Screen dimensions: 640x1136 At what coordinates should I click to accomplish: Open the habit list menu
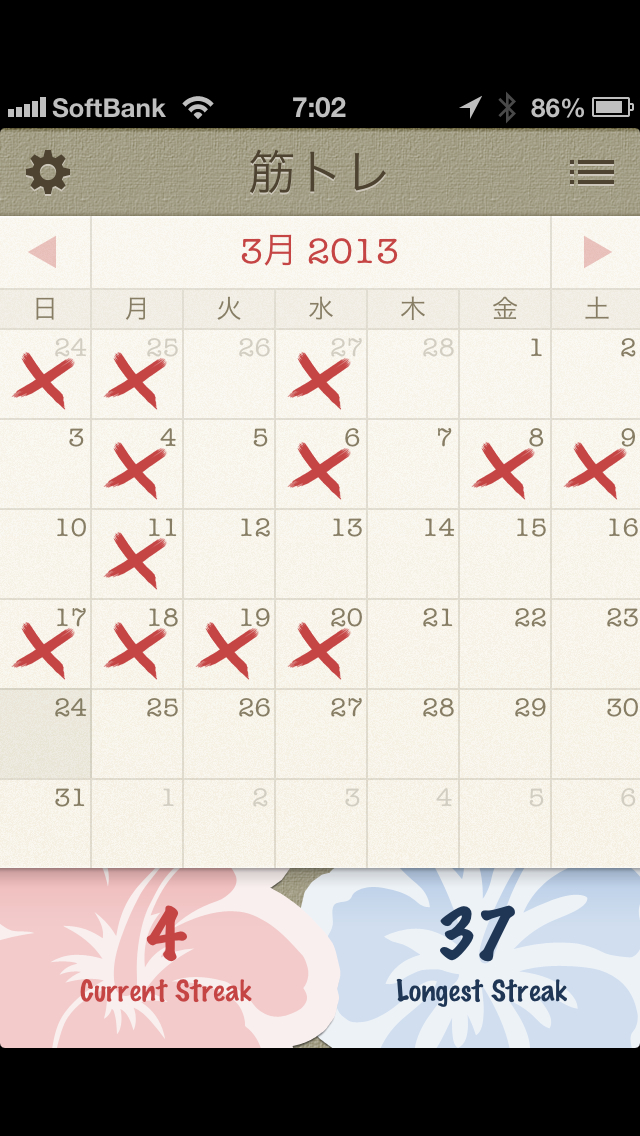pyautogui.click(x=591, y=173)
